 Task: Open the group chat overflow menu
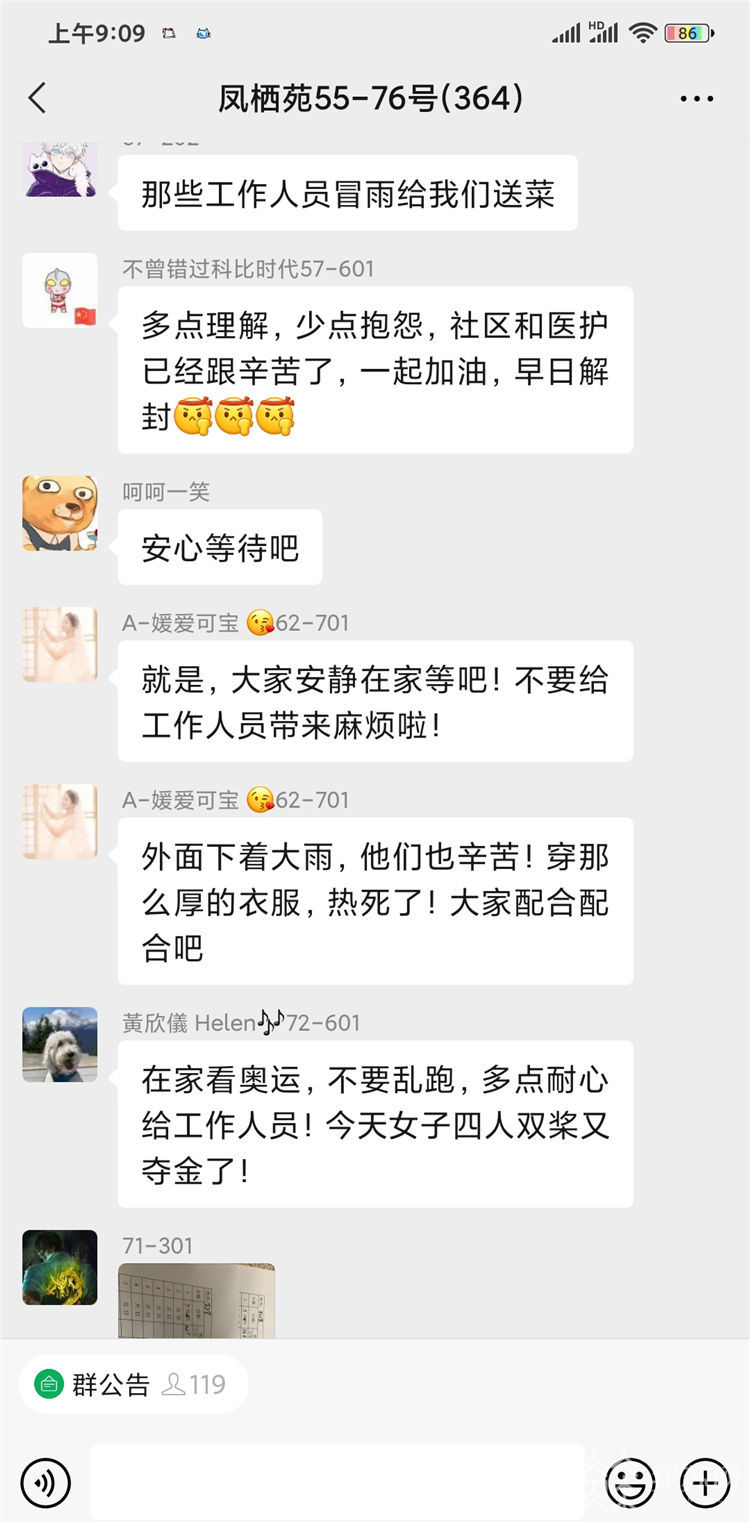pos(696,99)
